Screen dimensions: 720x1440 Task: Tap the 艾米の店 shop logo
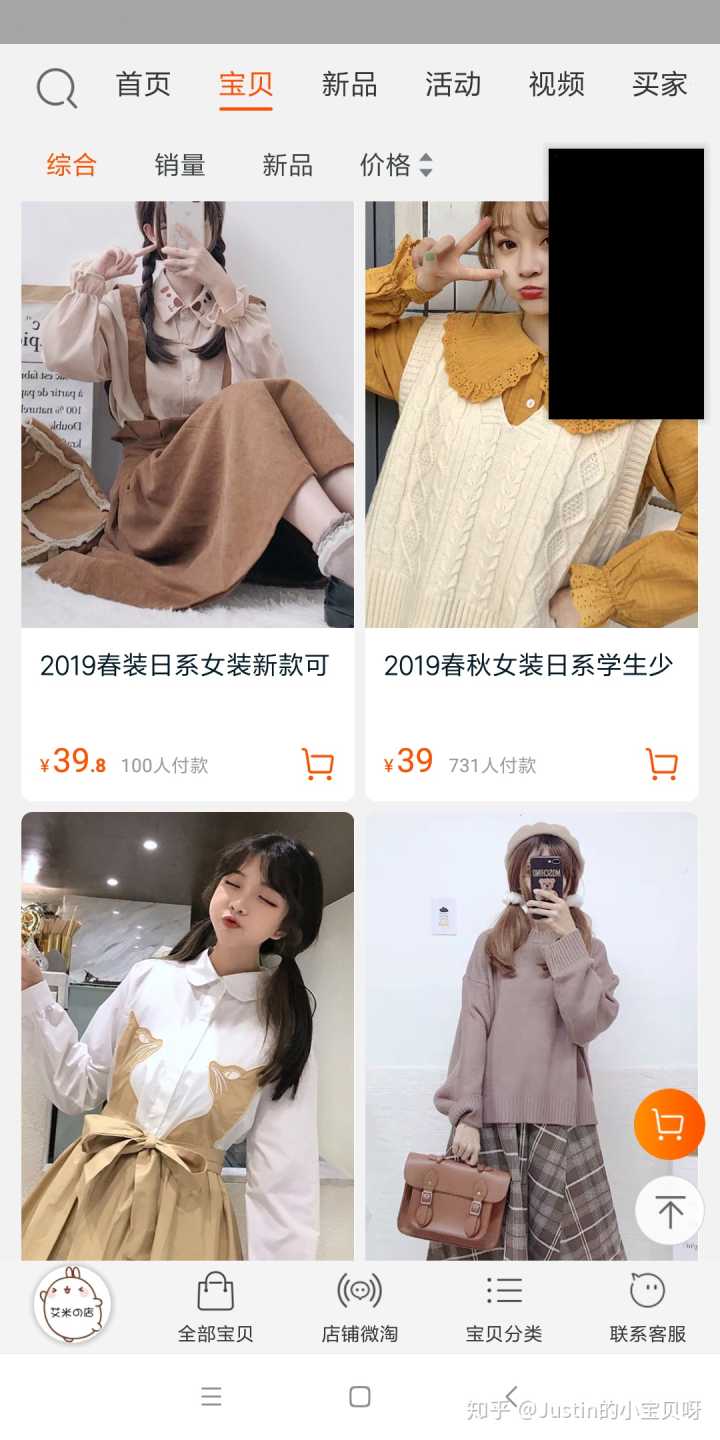pos(72,1305)
